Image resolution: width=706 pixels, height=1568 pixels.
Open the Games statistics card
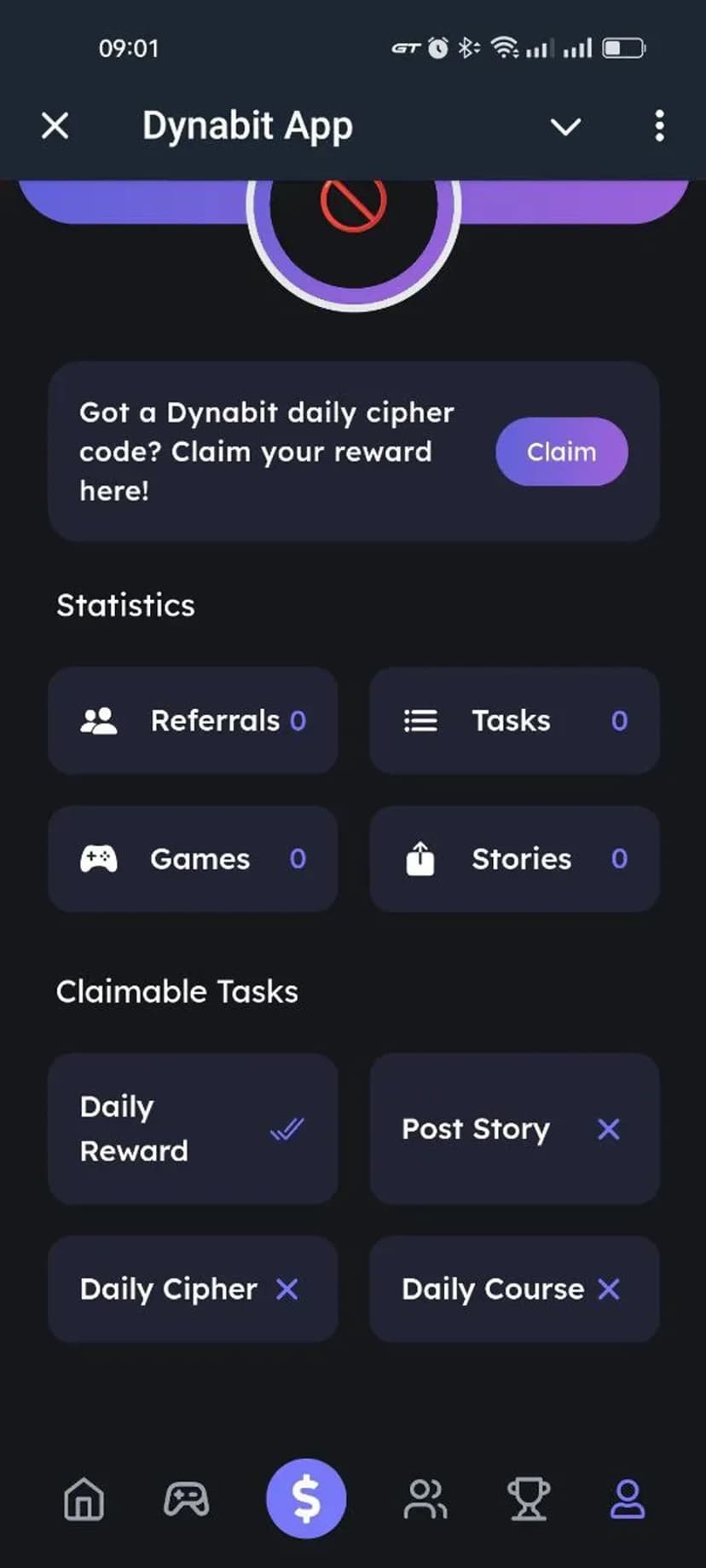(x=193, y=859)
